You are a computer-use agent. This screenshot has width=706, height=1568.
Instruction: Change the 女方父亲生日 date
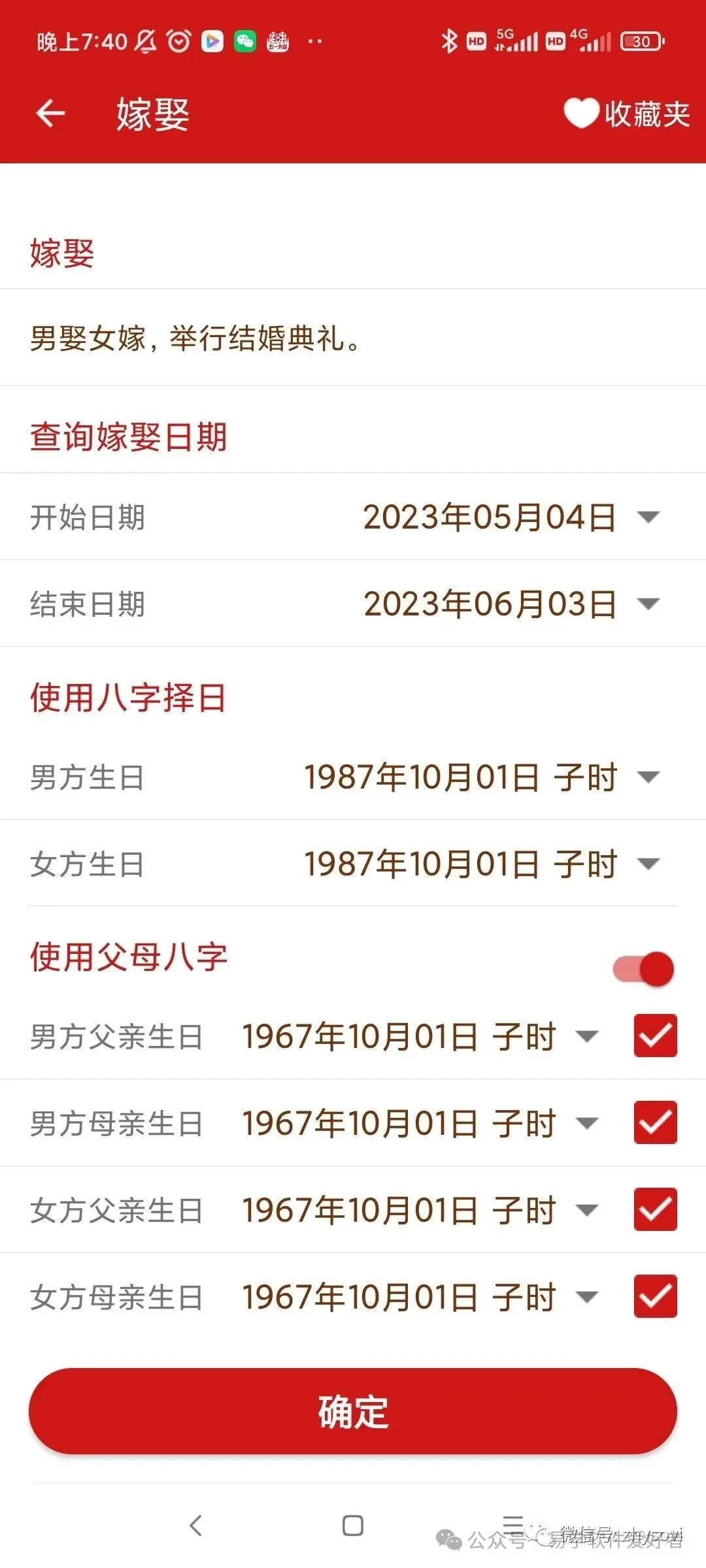(418, 1210)
